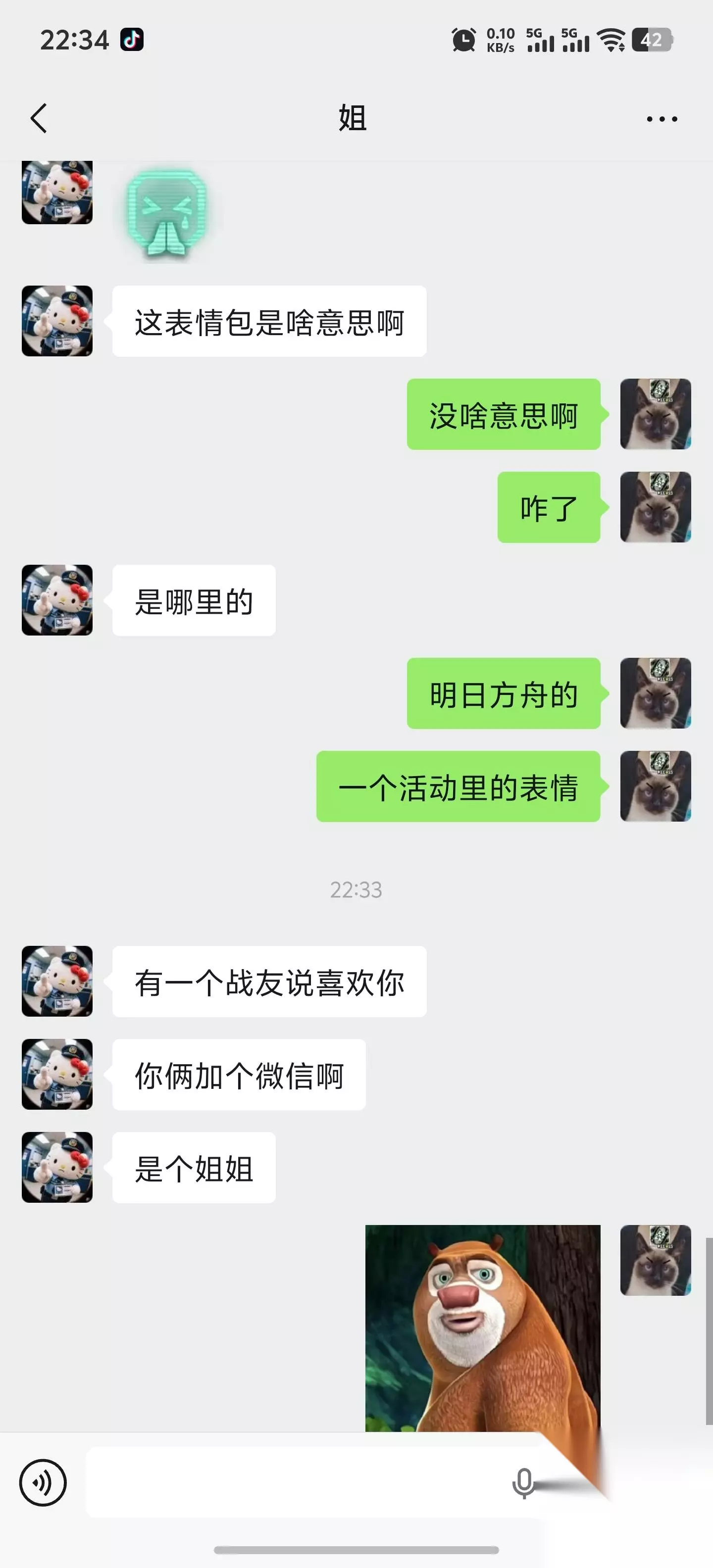View own cat avatar beside 明日方舟的
The height and width of the screenshot is (1568, 713).
(x=655, y=693)
